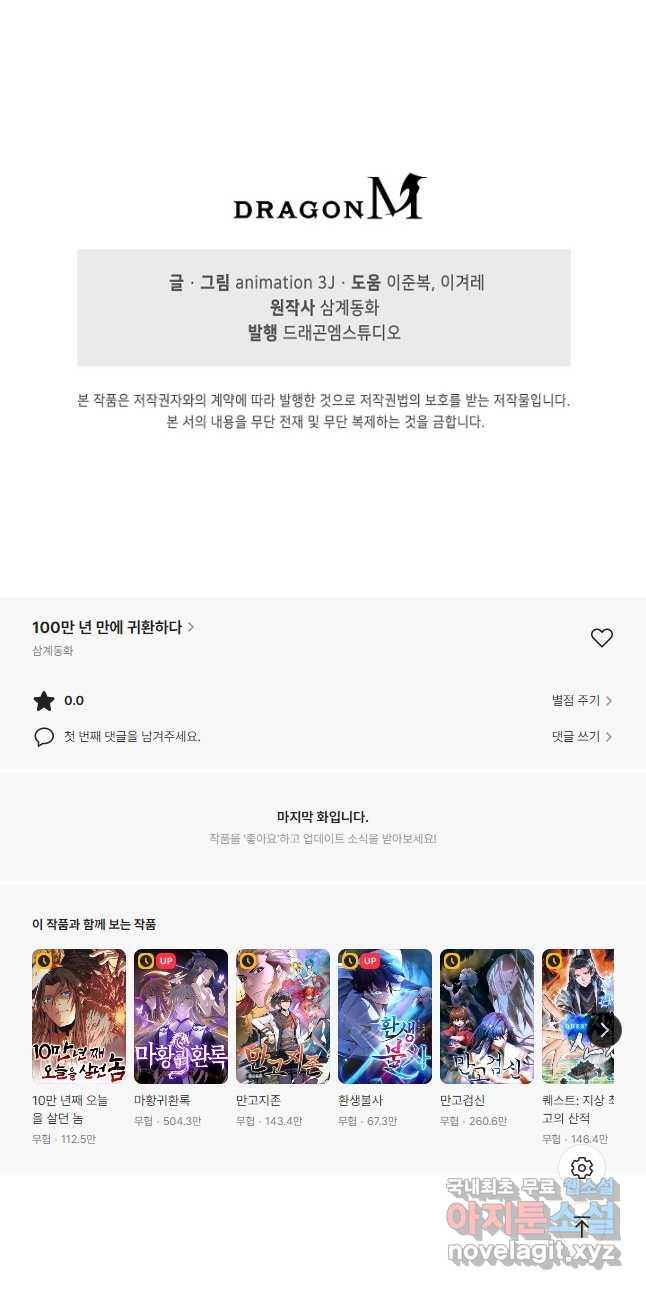Open the 마황귀환록 recommendation
Screen dimensions: 646x1290
click(x=181, y=1016)
